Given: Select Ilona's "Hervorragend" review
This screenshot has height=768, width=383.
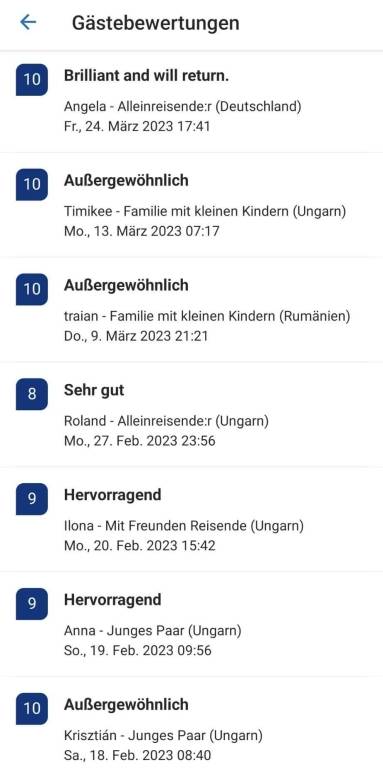Looking at the screenshot, I should 192,520.
